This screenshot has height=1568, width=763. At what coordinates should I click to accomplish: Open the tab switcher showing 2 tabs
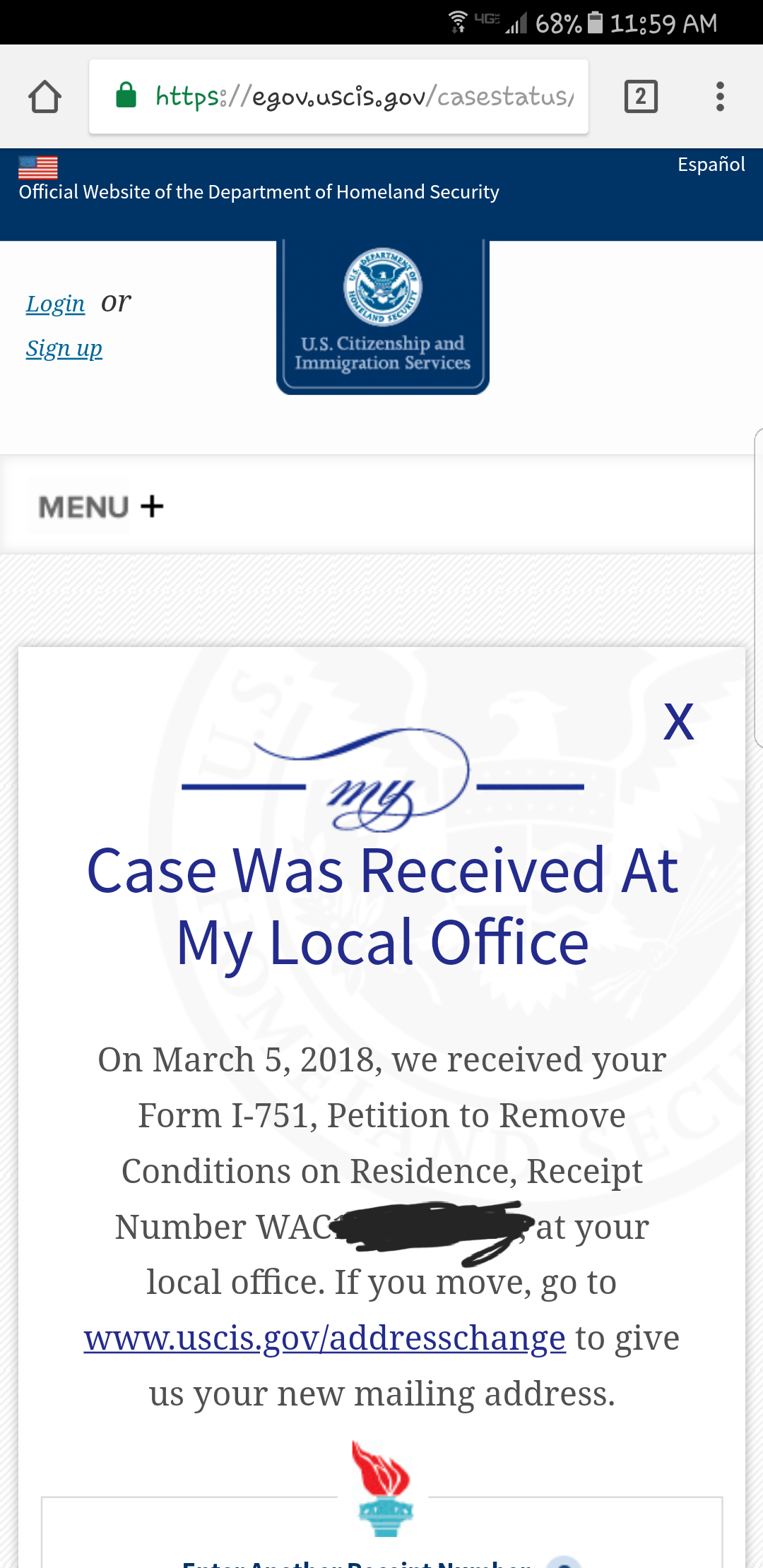tap(641, 96)
